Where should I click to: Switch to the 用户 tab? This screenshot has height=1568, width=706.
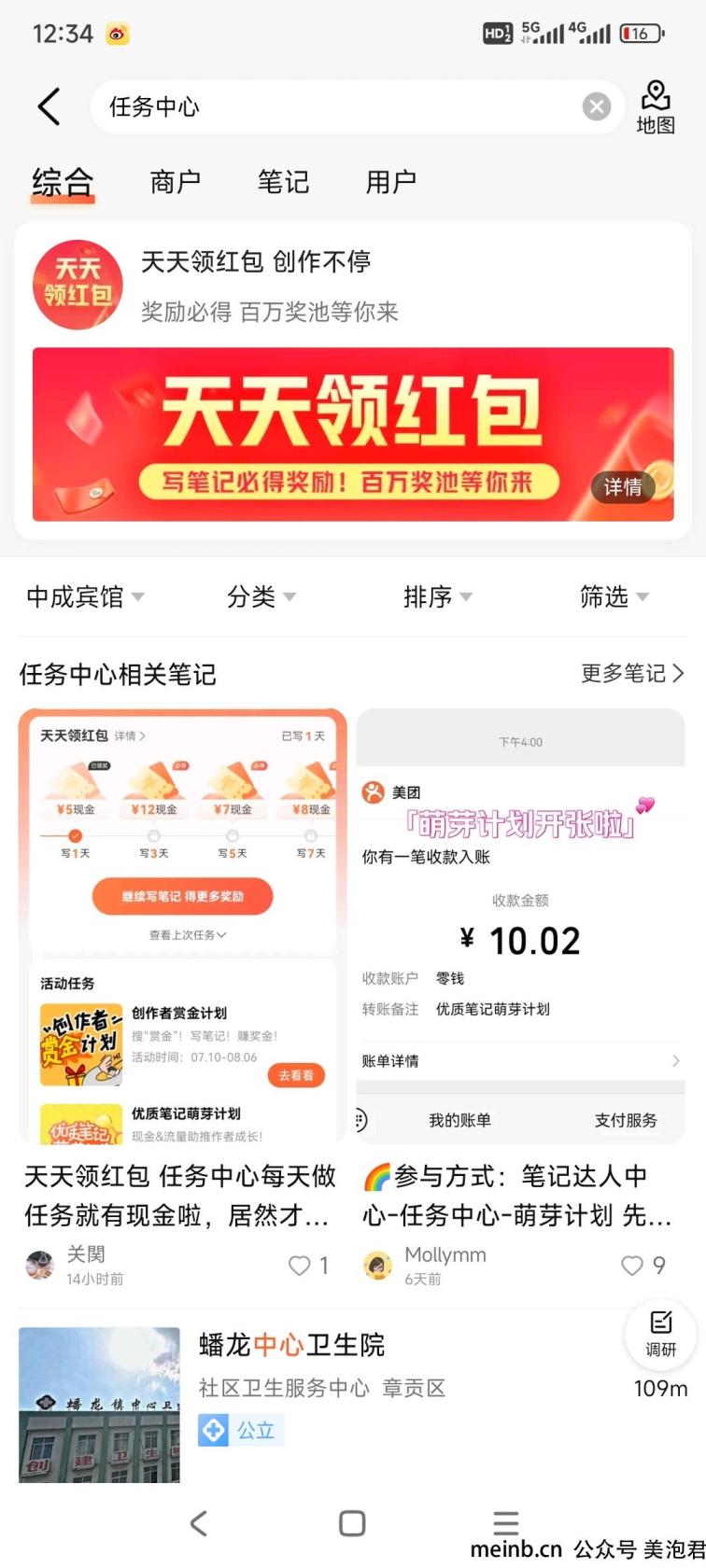click(x=390, y=181)
